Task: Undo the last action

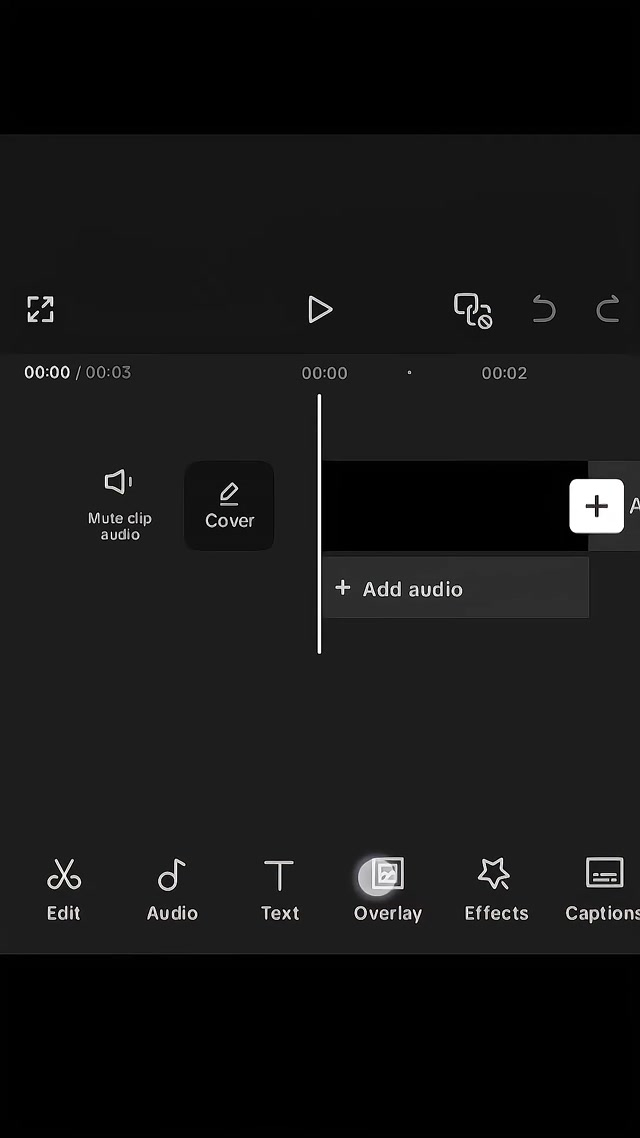Action: (543, 309)
